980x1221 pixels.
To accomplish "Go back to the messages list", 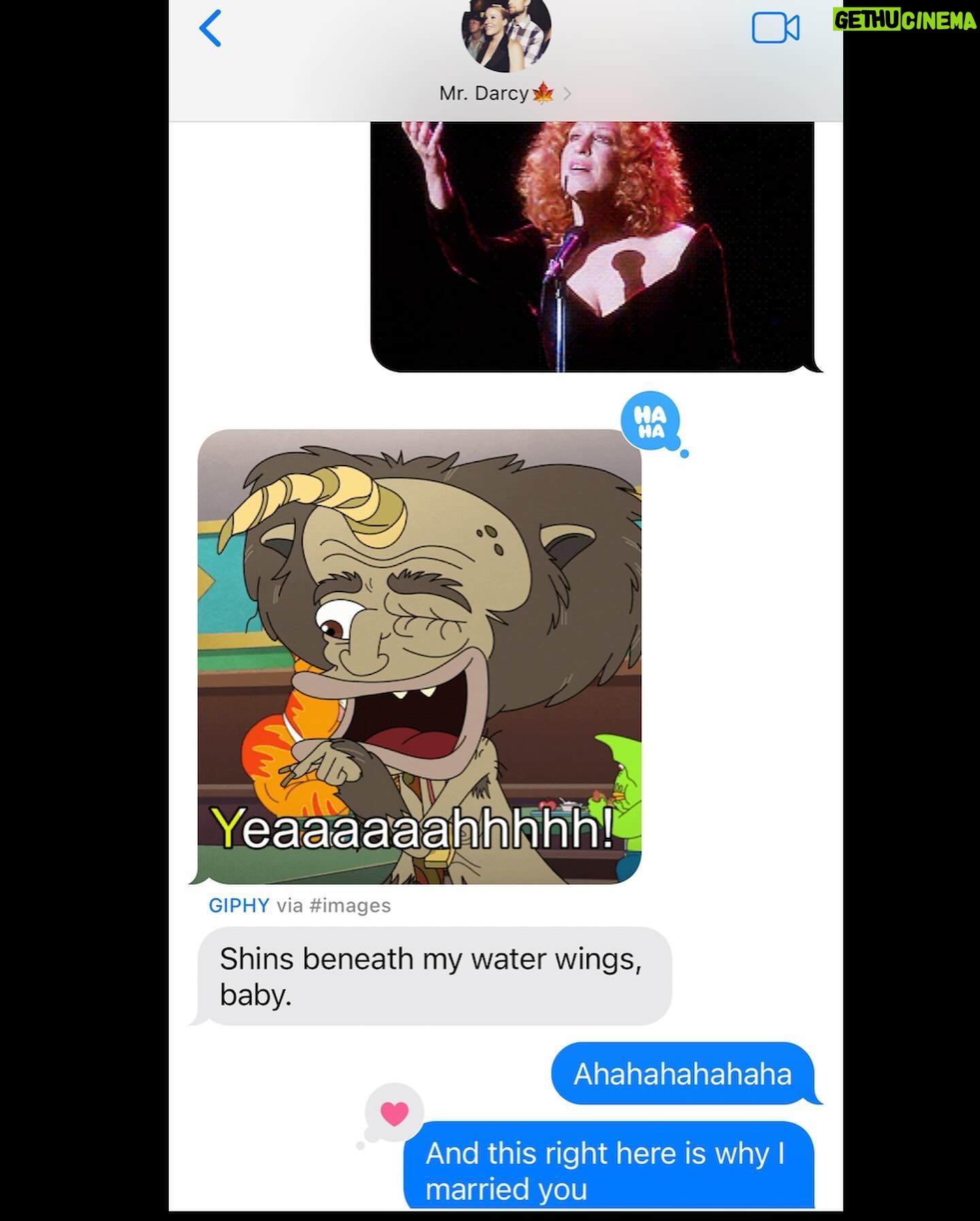I will pyautogui.click(x=210, y=29).
